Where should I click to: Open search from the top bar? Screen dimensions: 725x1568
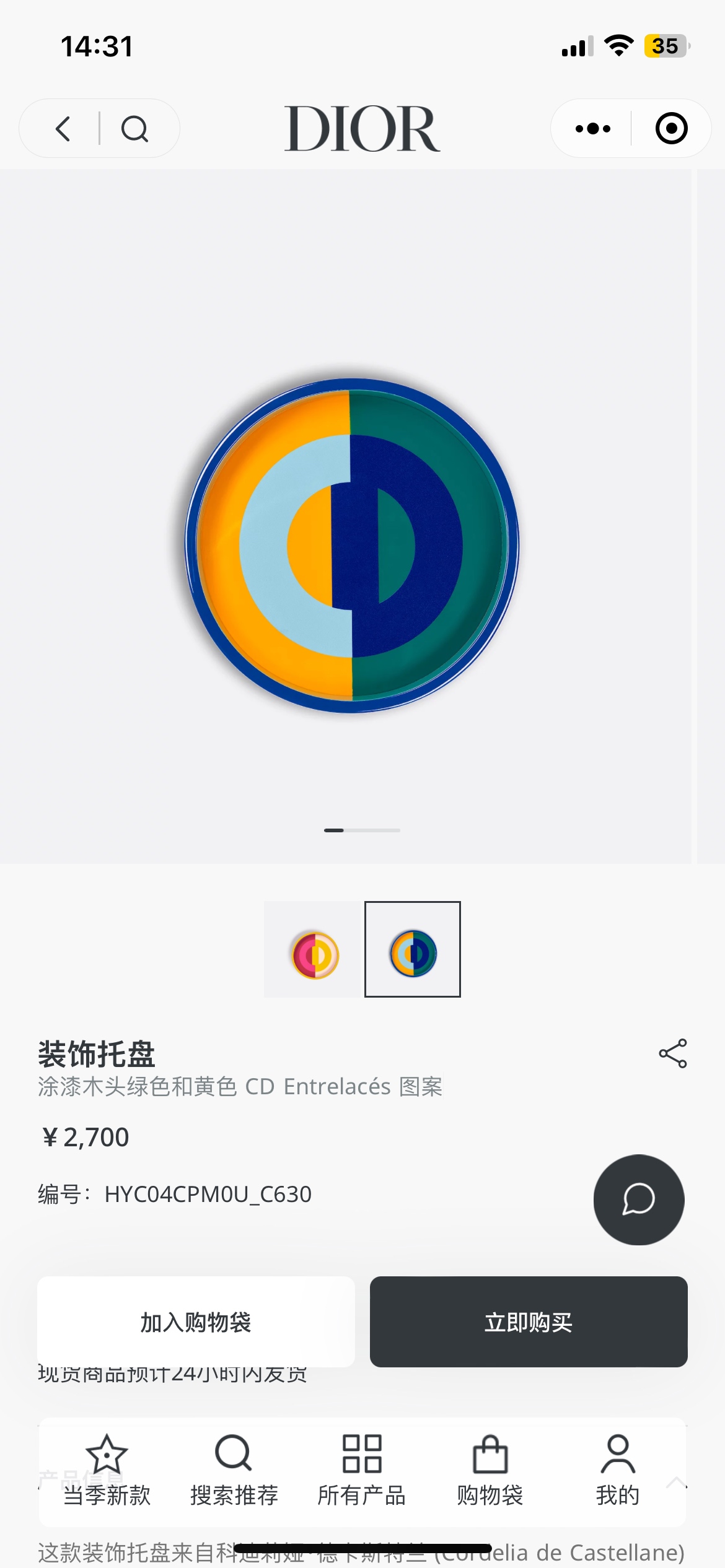click(x=134, y=129)
